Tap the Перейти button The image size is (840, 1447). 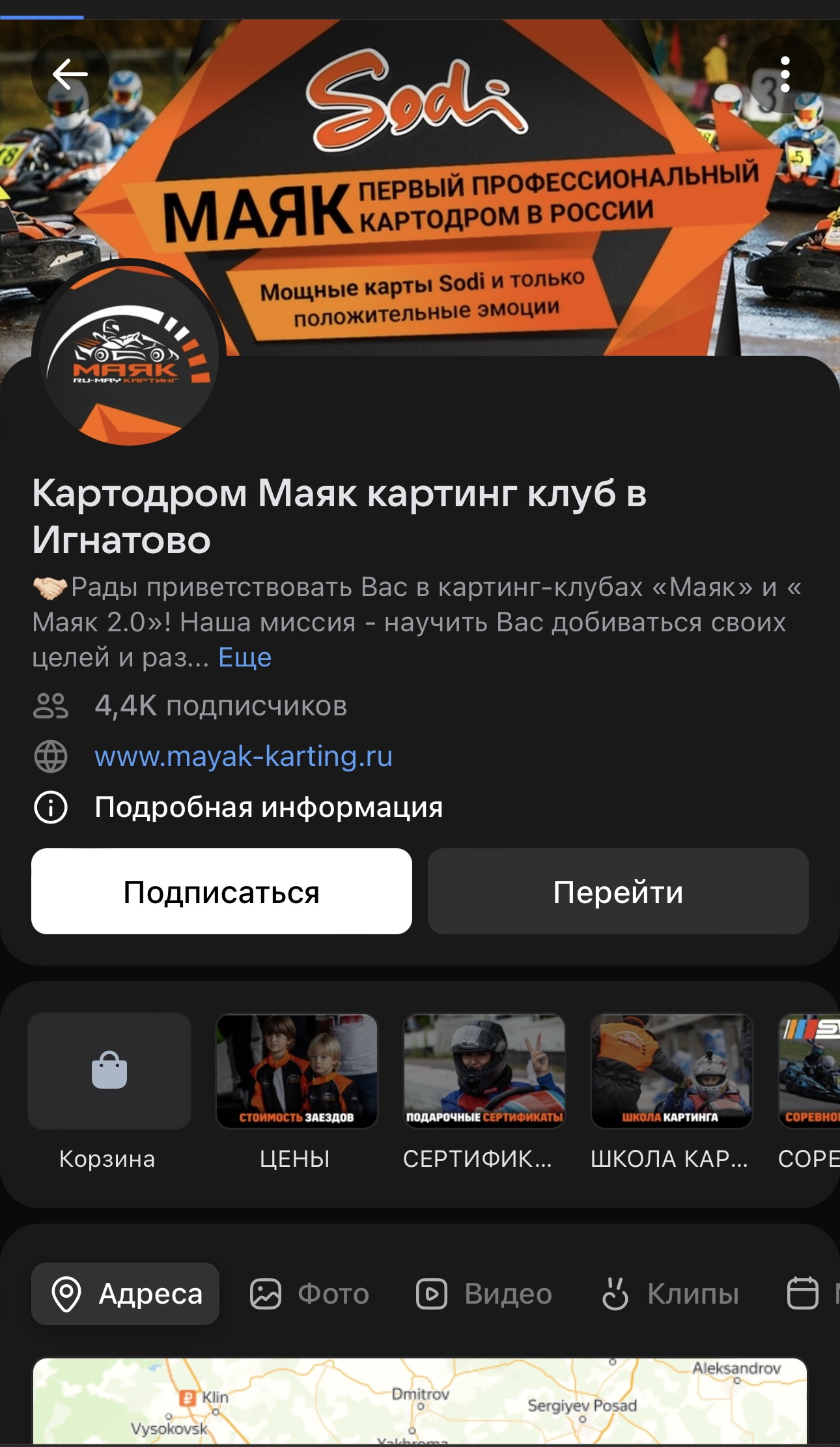click(x=617, y=891)
